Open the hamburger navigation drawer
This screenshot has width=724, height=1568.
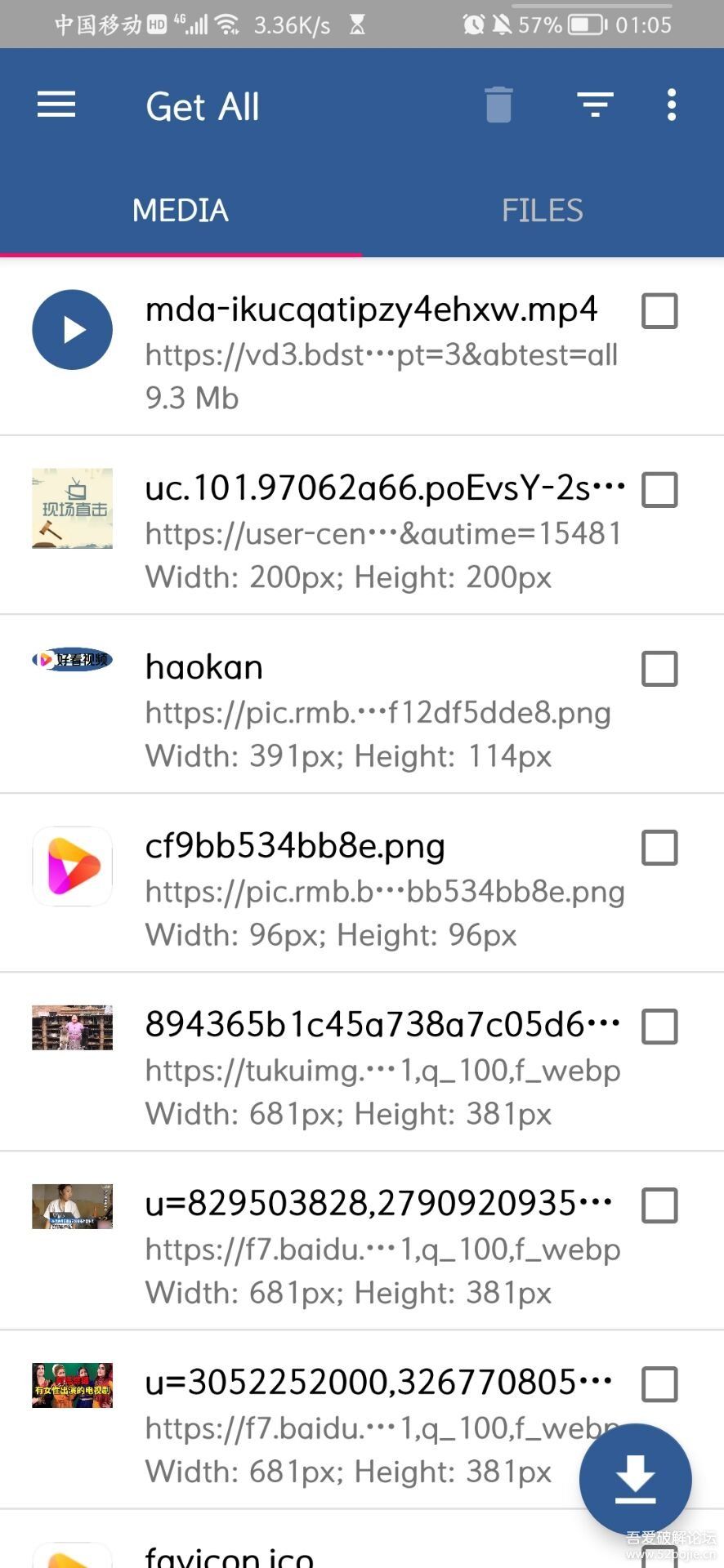[56, 105]
